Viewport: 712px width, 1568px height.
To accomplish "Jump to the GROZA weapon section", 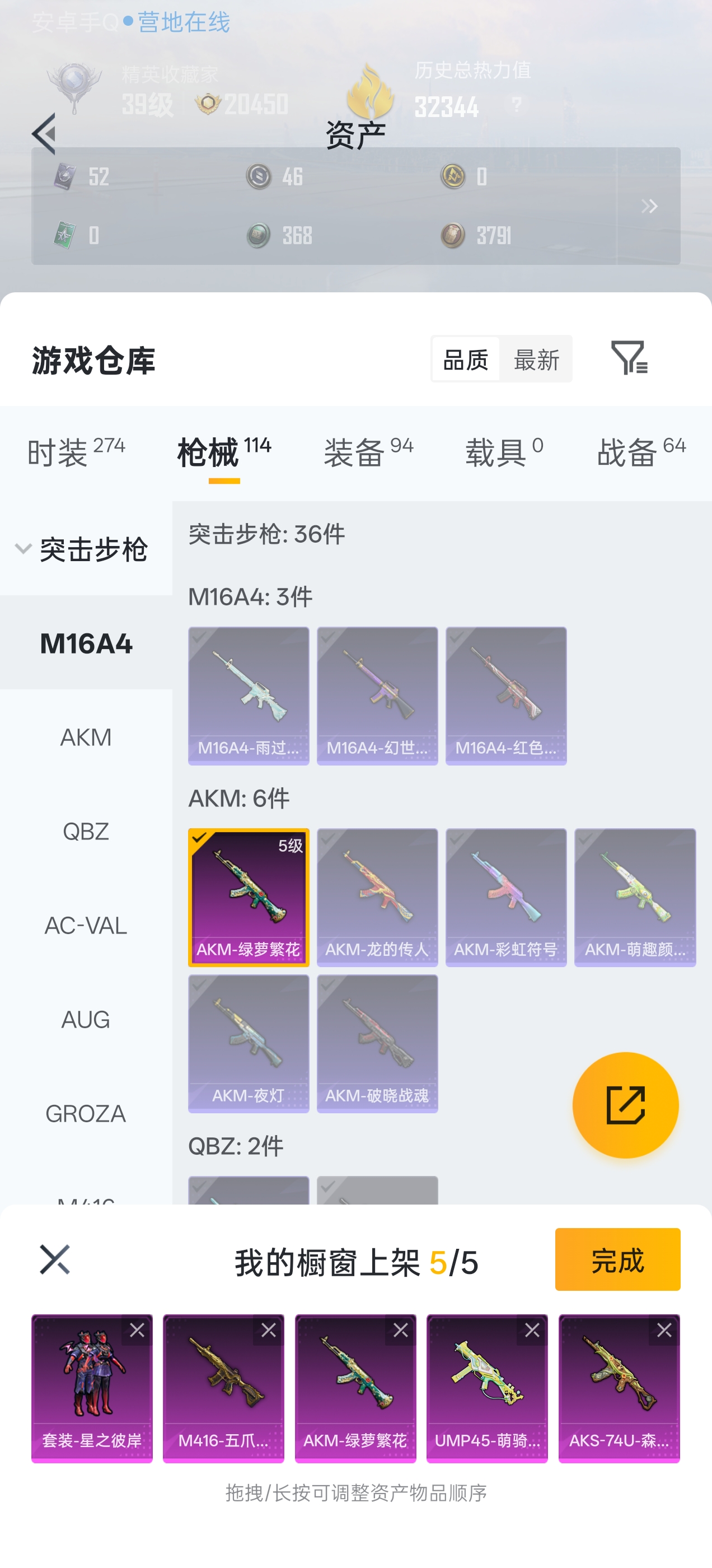I will [86, 1113].
